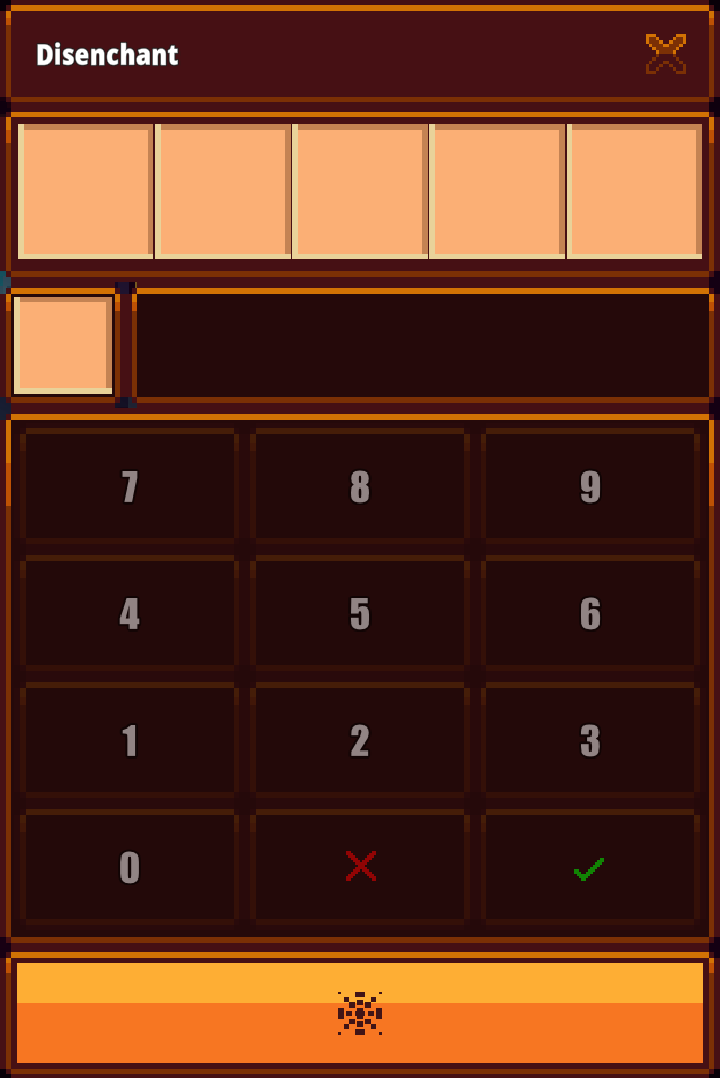
Task: Tap the single small slot below the row
Action: click(x=63, y=345)
